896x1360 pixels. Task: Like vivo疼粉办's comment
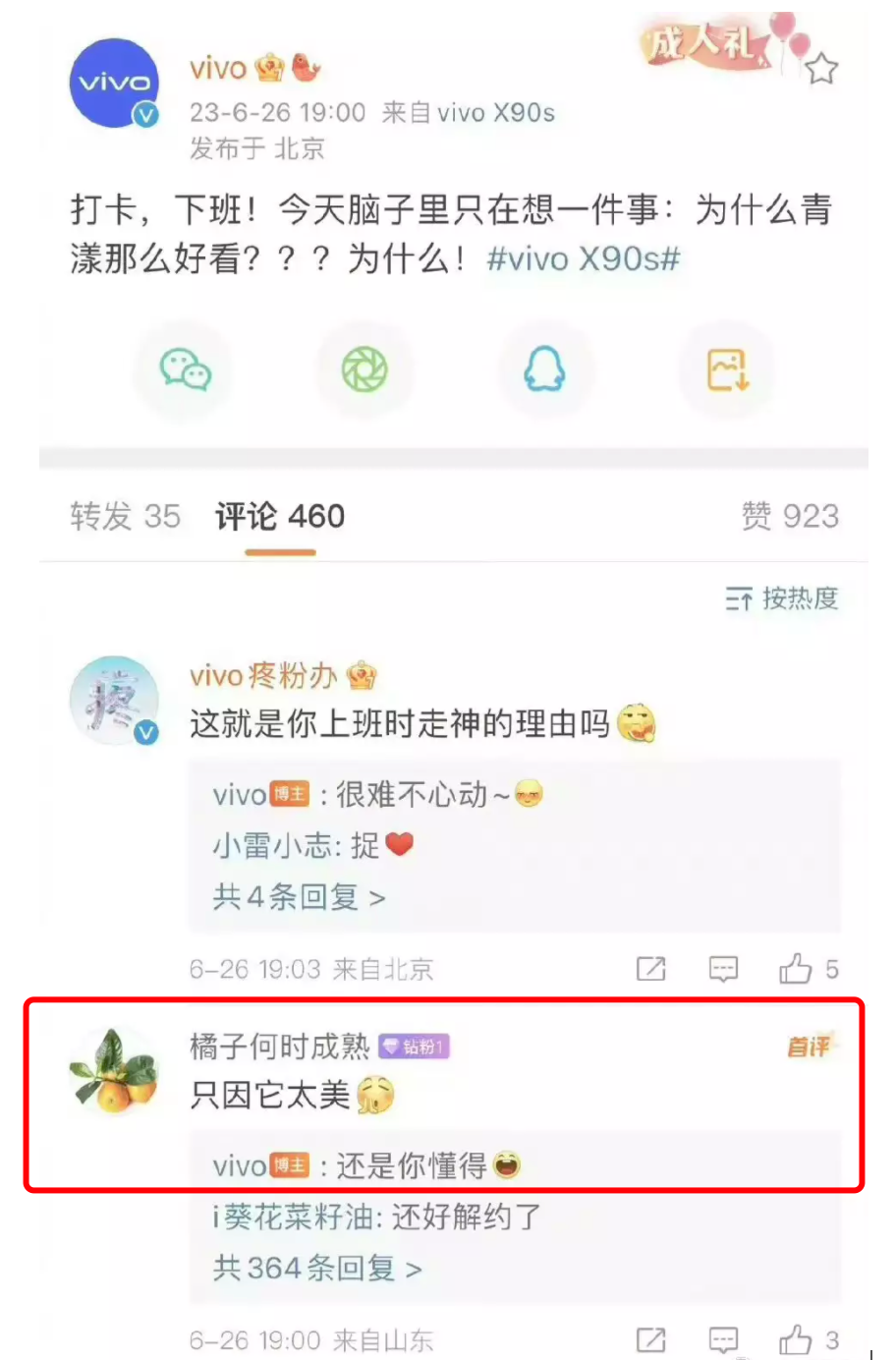point(796,969)
